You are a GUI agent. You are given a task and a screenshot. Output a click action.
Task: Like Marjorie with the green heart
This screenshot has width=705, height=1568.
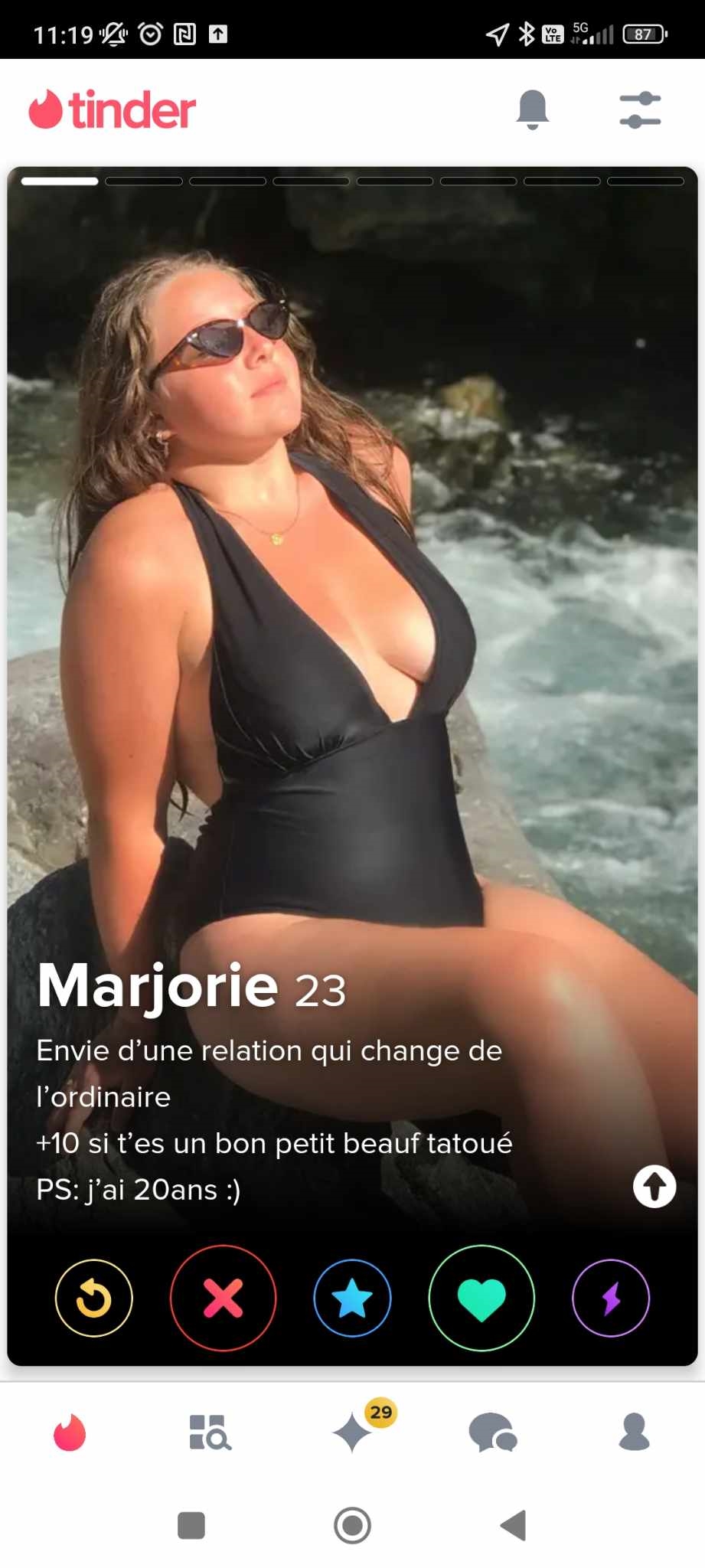[481, 1298]
